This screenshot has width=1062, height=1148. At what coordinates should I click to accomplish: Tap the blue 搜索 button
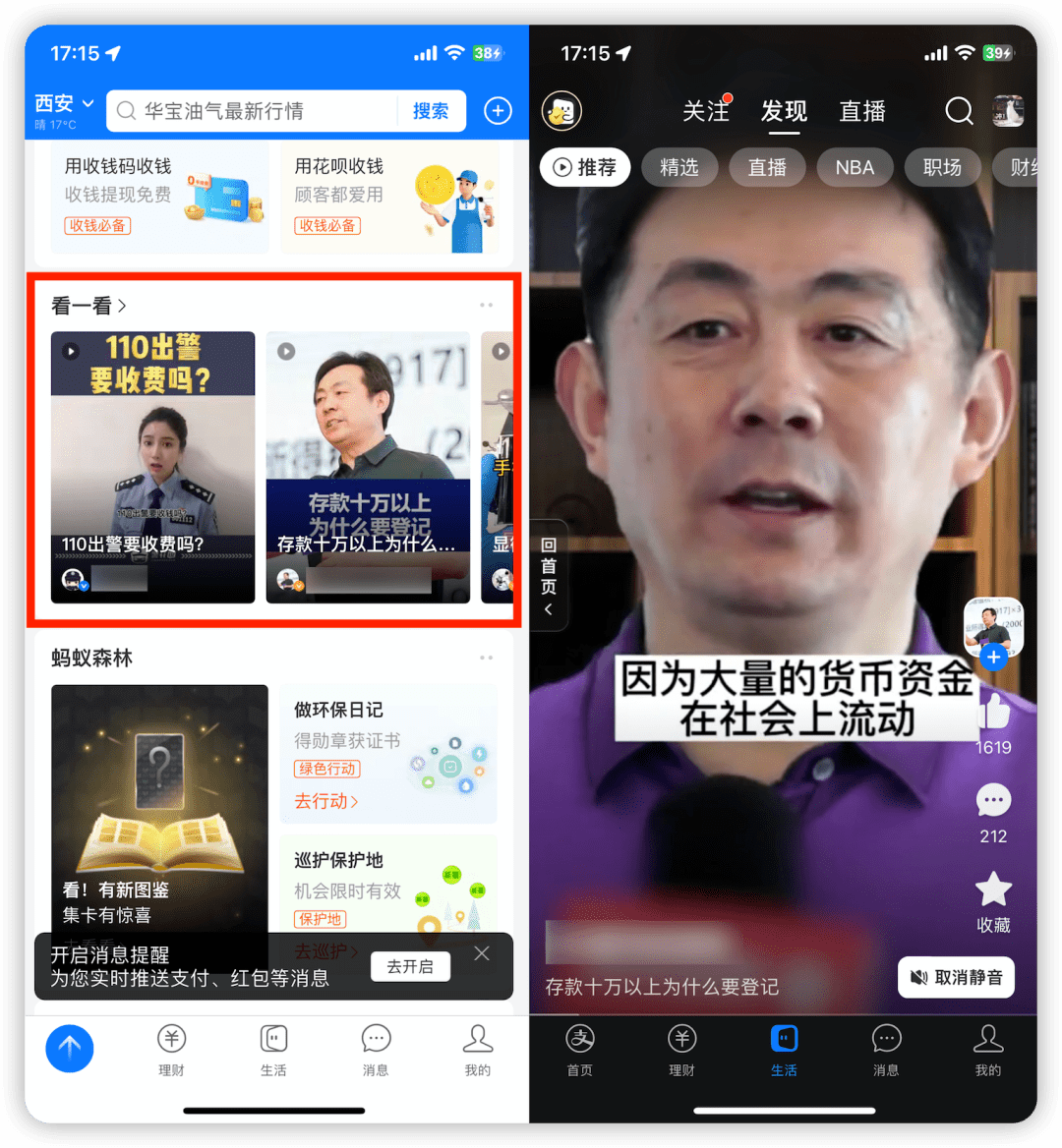(x=431, y=111)
